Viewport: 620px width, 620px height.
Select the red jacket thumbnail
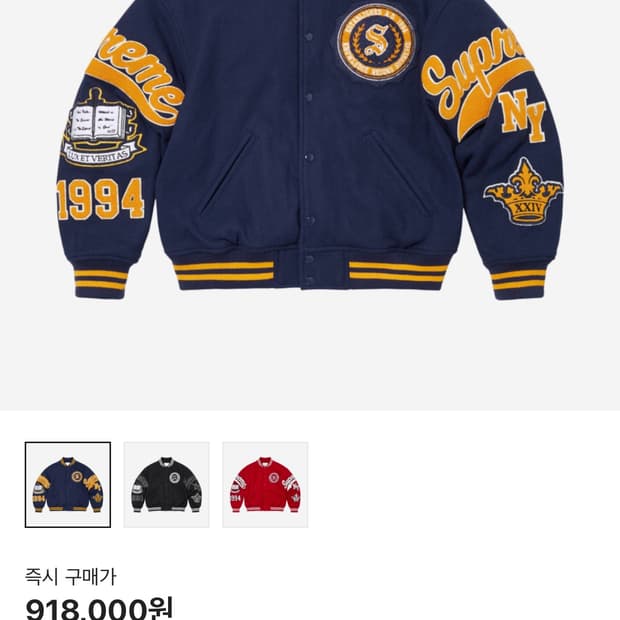click(x=265, y=485)
